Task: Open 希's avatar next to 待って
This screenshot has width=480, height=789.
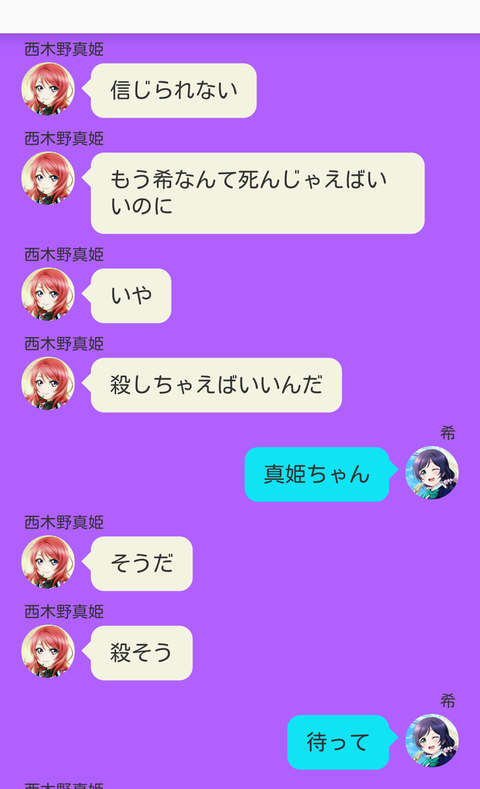Action: pyautogui.click(x=432, y=740)
